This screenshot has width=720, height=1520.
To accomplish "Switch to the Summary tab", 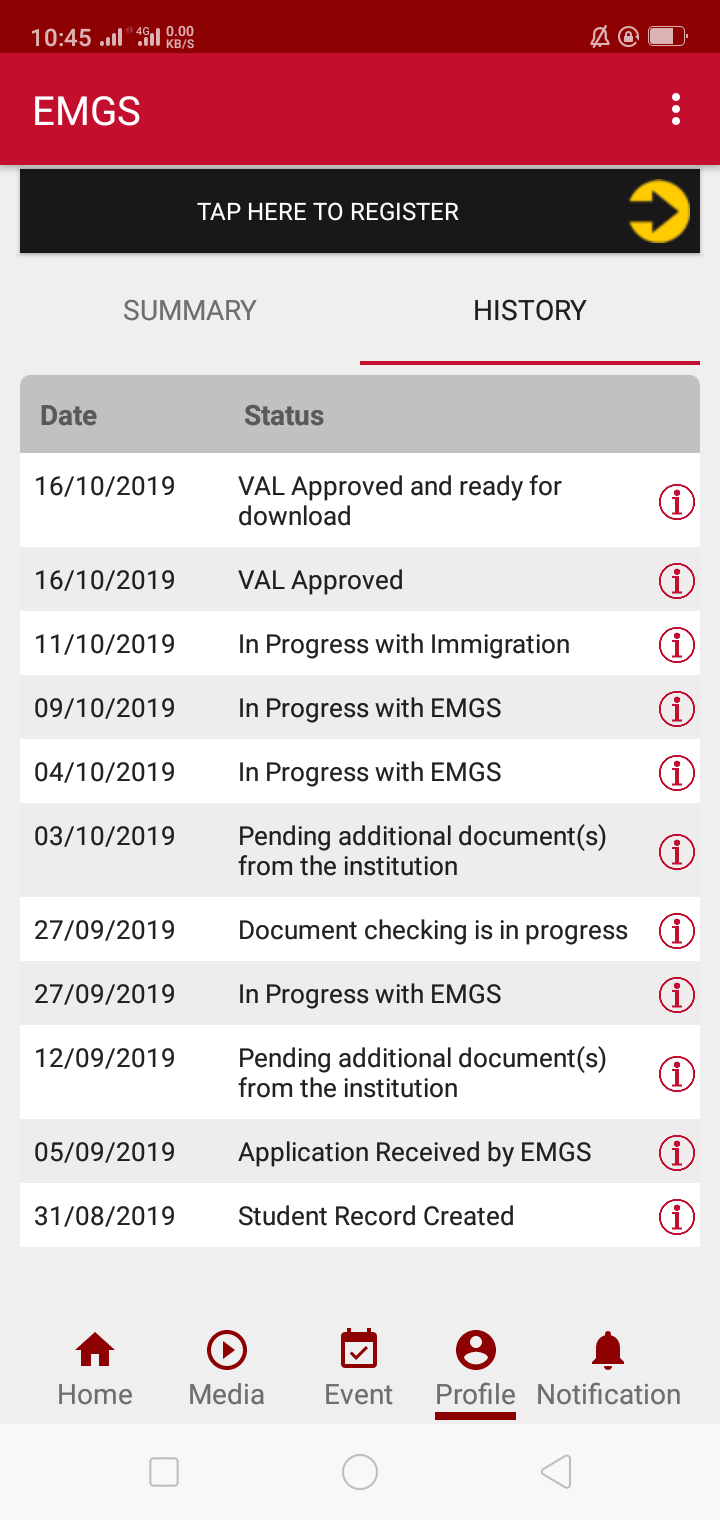I will [x=190, y=310].
